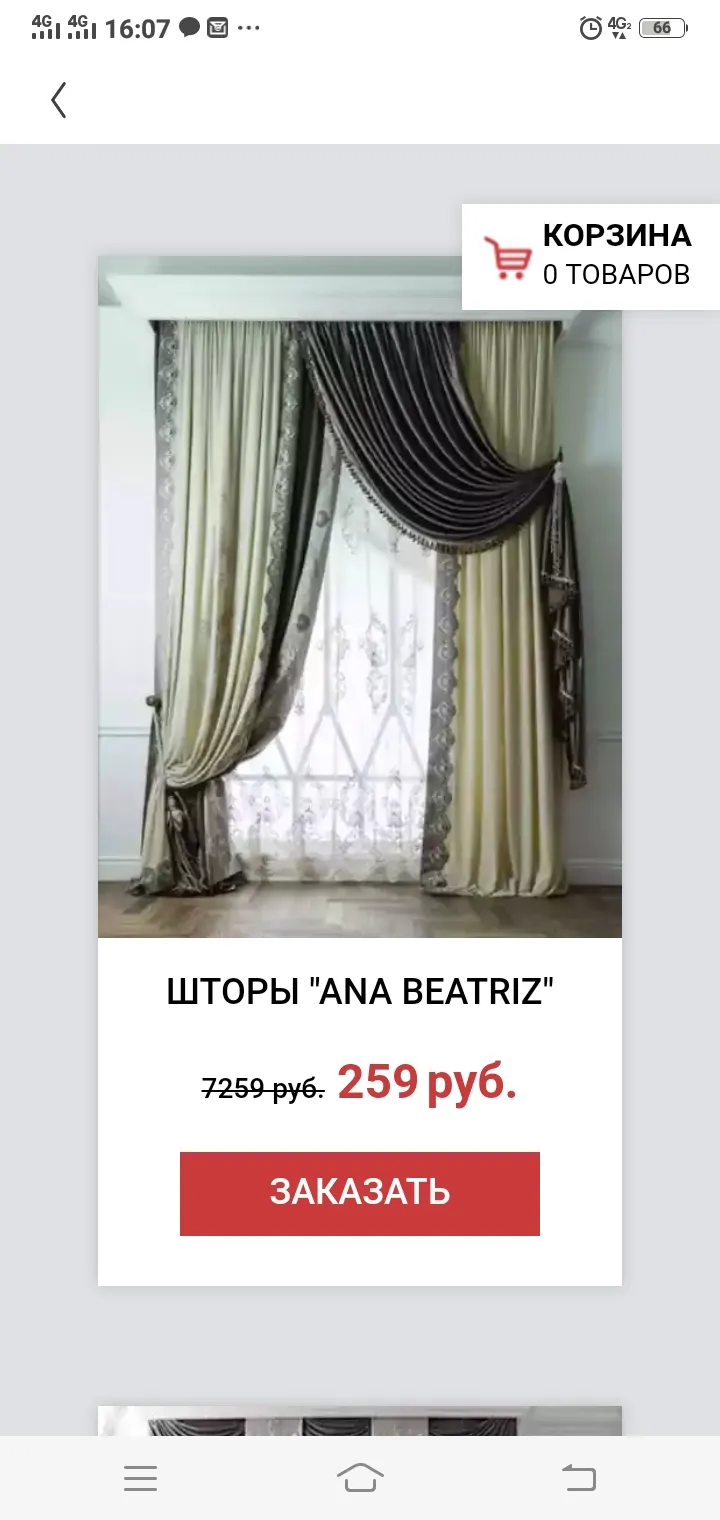Tap the system back button
The height and width of the screenshot is (1520, 720).
point(579,1478)
